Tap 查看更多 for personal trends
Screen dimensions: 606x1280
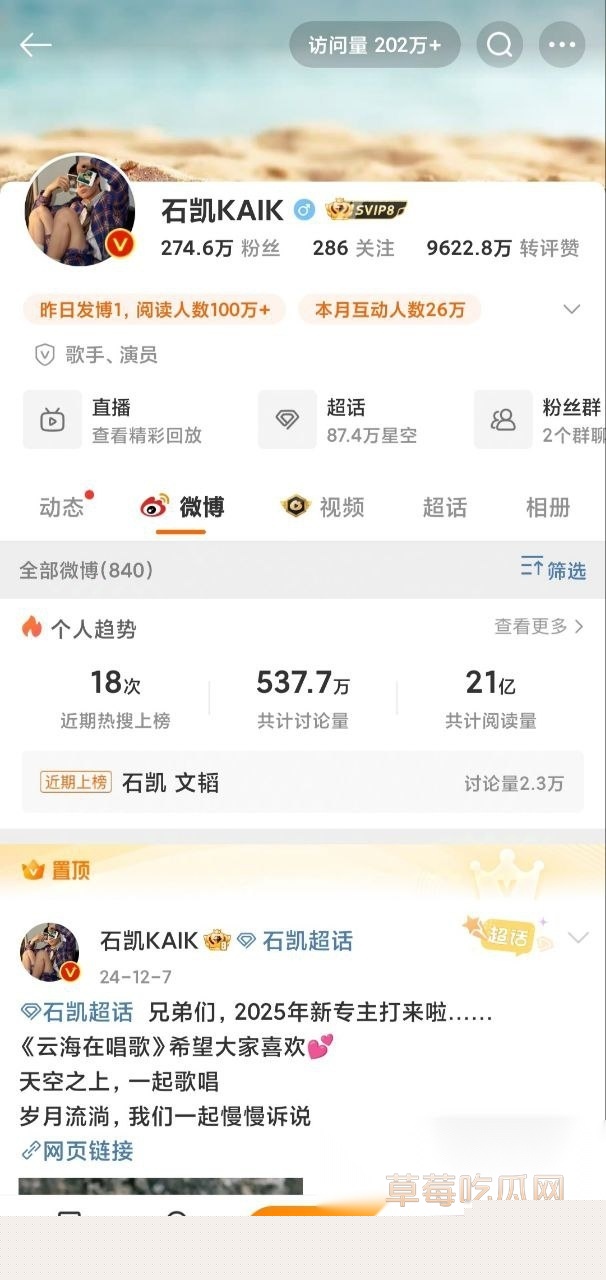538,627
